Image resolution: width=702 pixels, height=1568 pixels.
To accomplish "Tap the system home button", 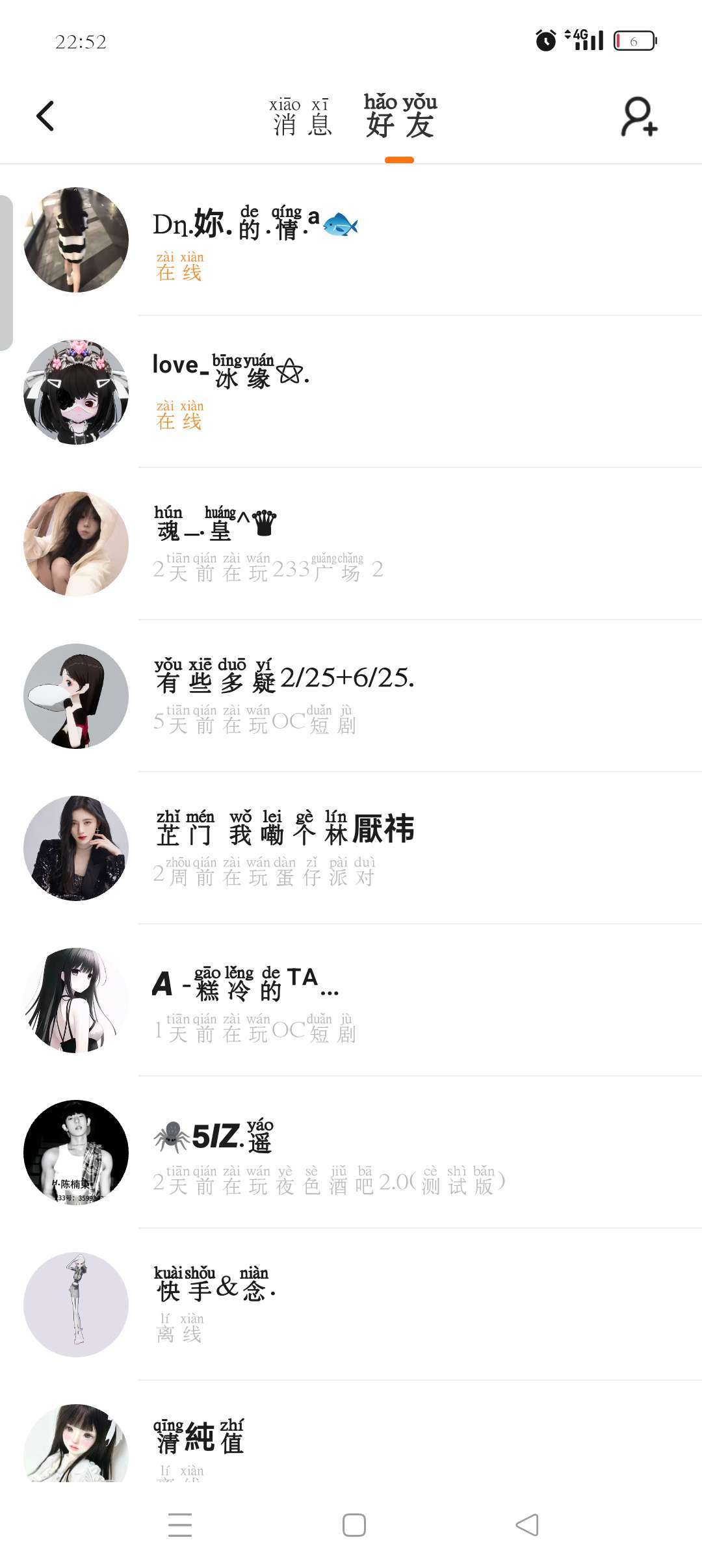I will click(354, 1525).
